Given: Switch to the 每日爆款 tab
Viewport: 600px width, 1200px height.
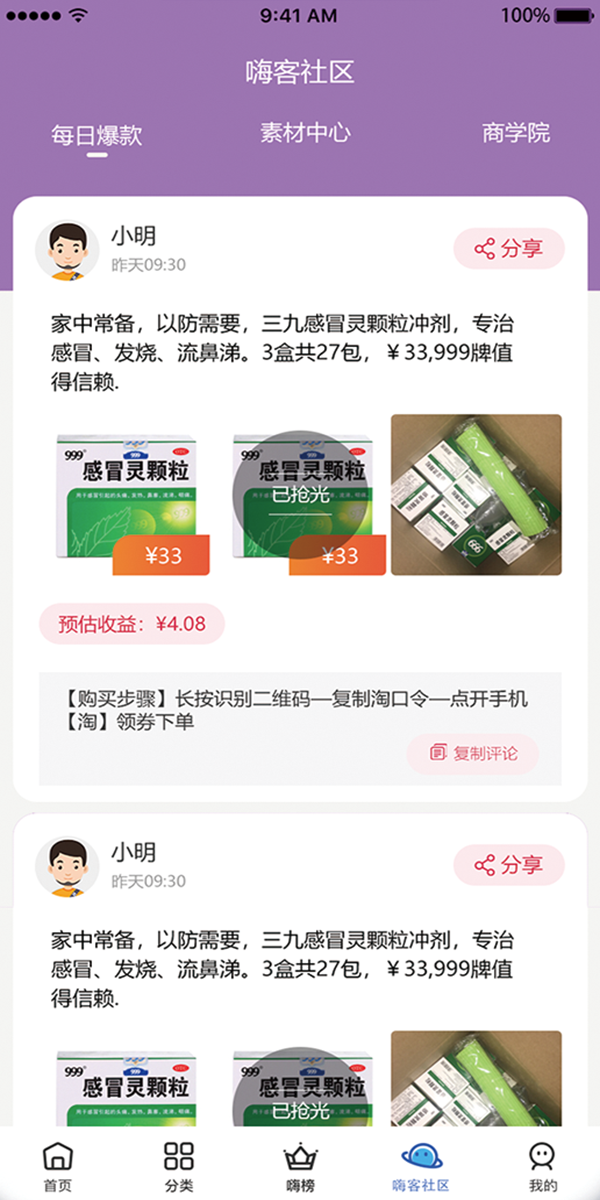Looking at the screenshot, I should tap(96, 135).
